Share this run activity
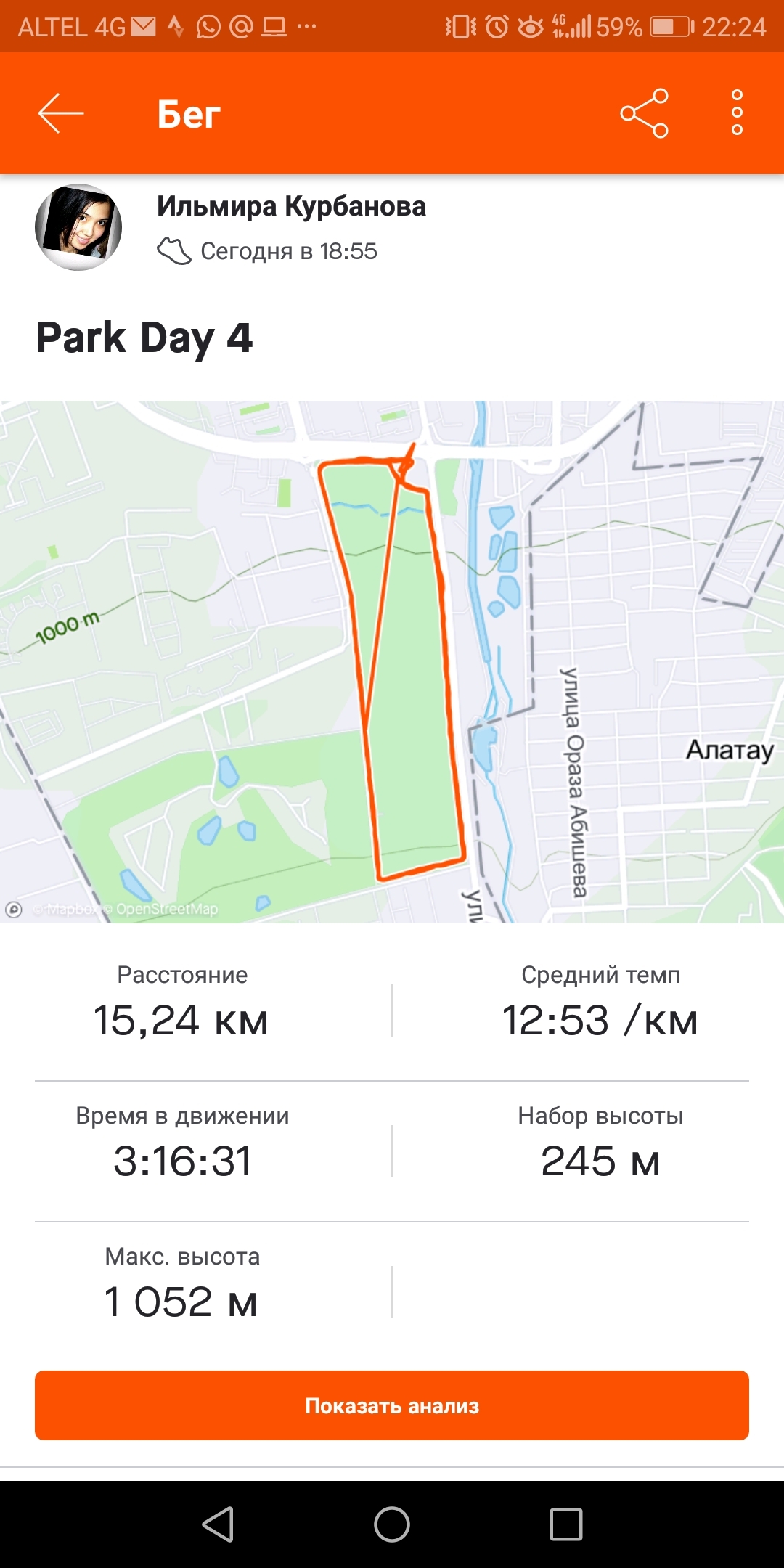The height and width of the screenshot is (1568, 784). coord(644,113)
